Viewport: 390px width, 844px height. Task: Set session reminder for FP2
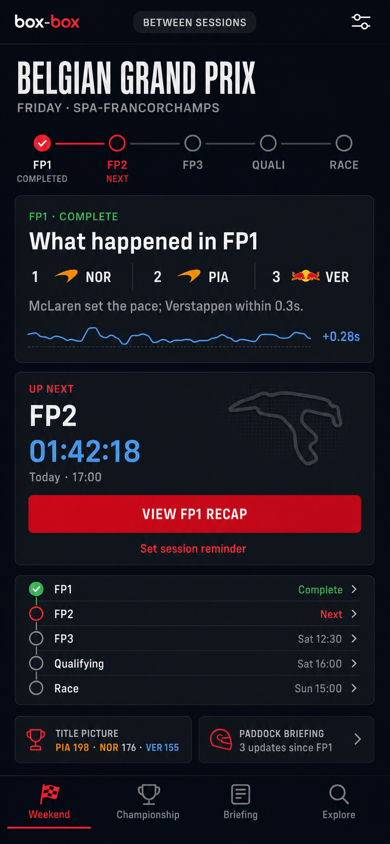point(193,549)
